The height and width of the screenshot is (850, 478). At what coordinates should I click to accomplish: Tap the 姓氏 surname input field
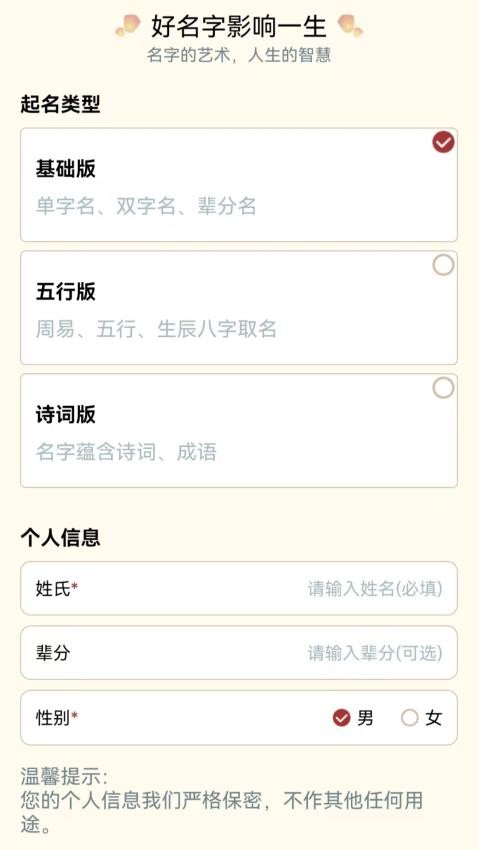239,588
